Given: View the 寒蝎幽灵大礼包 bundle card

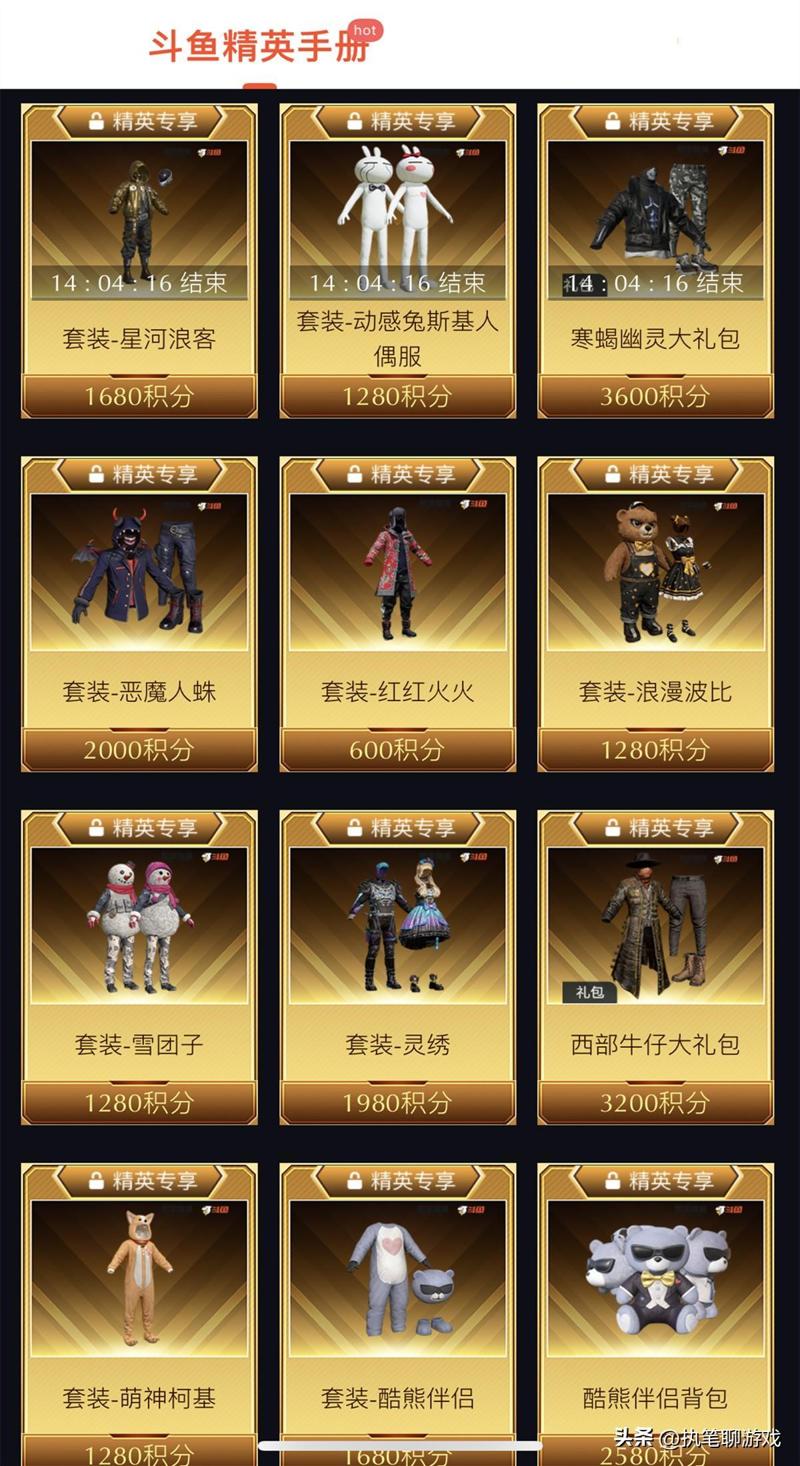Looking at the screenshot, I should 655,260.
